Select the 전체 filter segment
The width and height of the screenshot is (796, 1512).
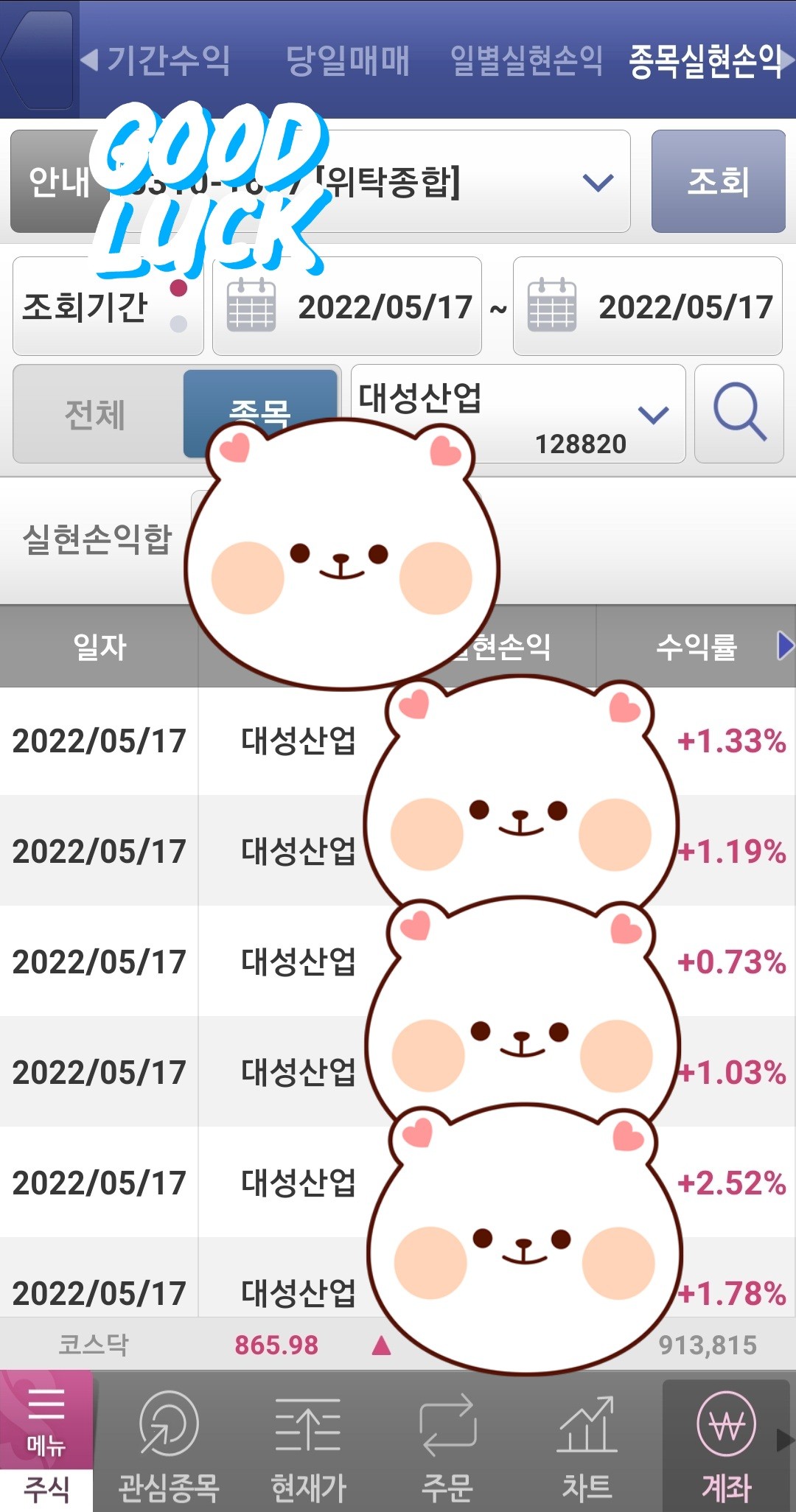(96, 414)
